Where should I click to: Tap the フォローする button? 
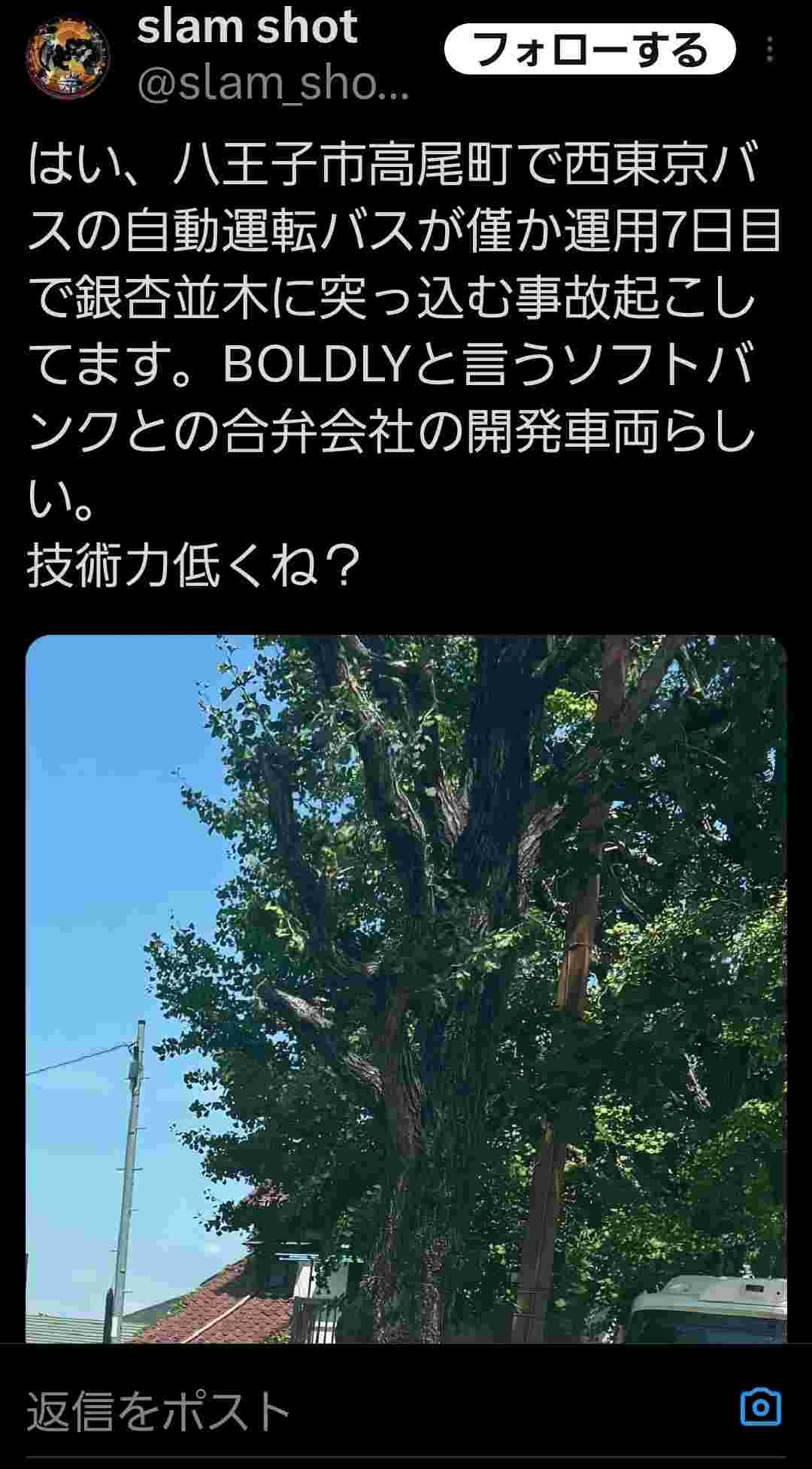[x=589, y=50]
